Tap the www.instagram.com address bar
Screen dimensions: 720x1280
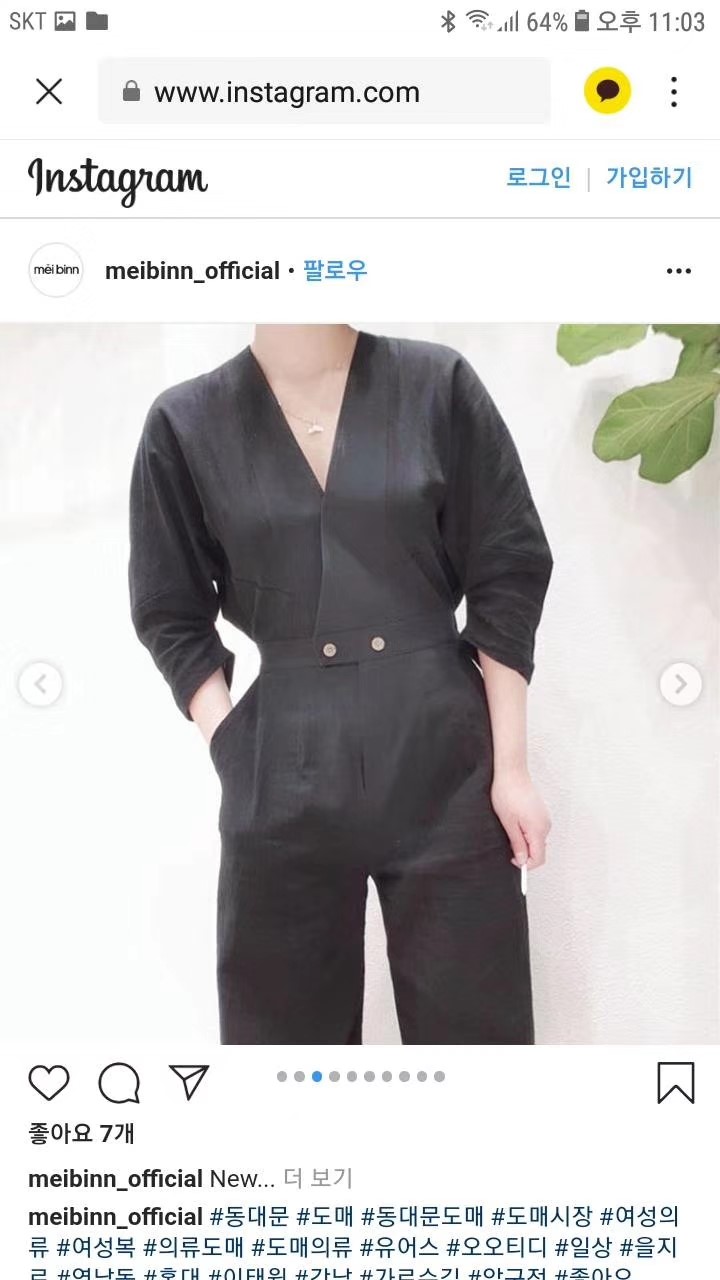click(x=324, y=92)
